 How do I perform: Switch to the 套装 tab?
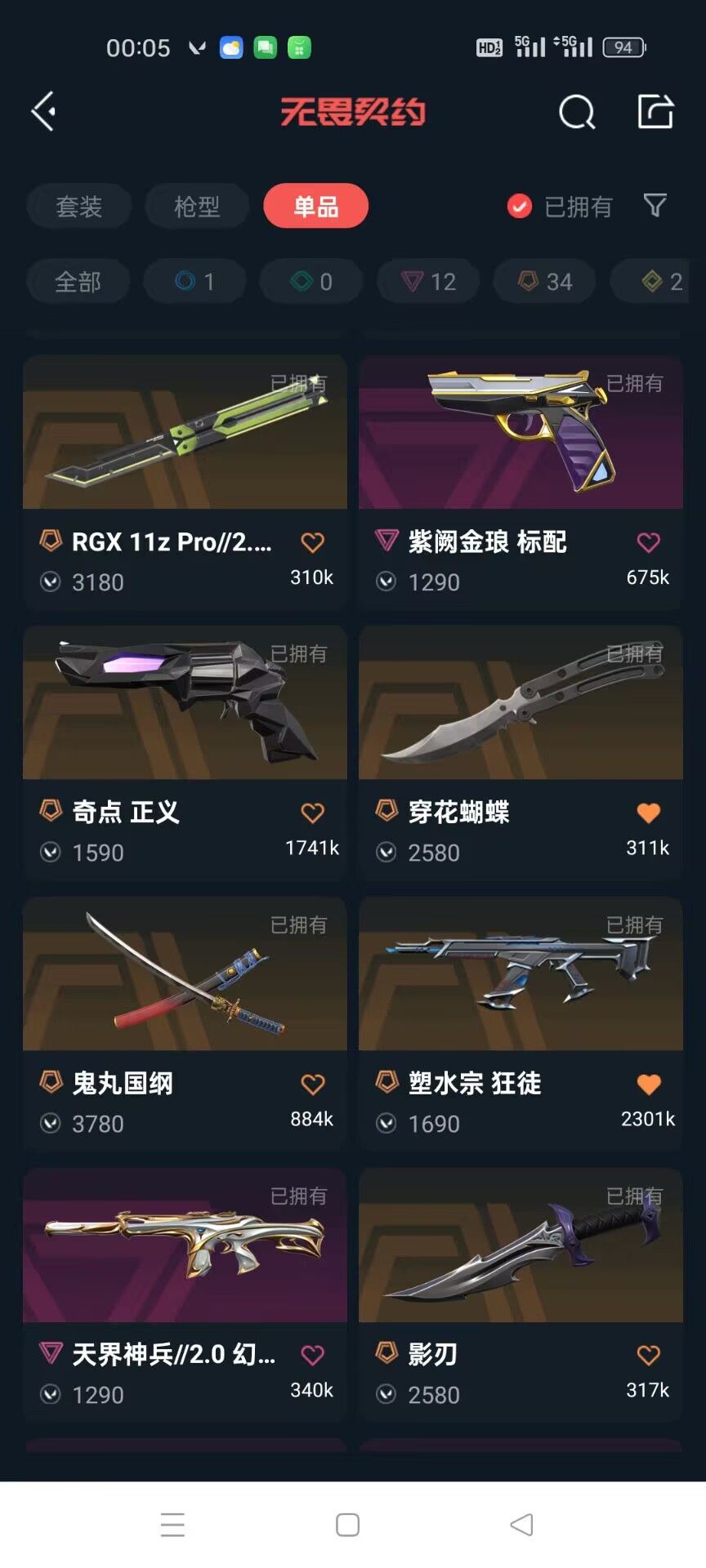pyautogui.click(x=79, y=207)
